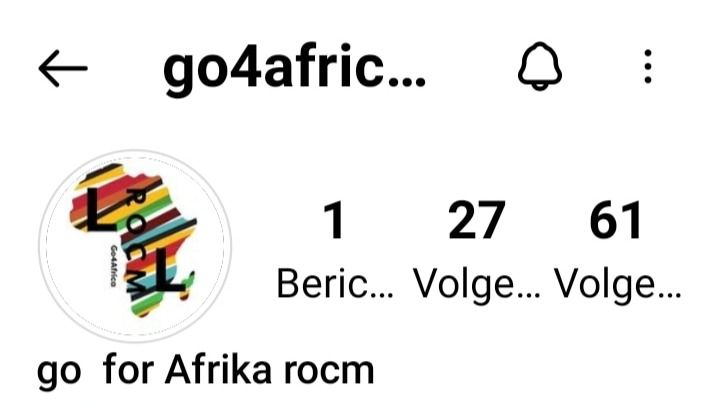The width and height of the screenshot is (720, 405).
Task: Open the notifications bell
Action: point(539,68)
